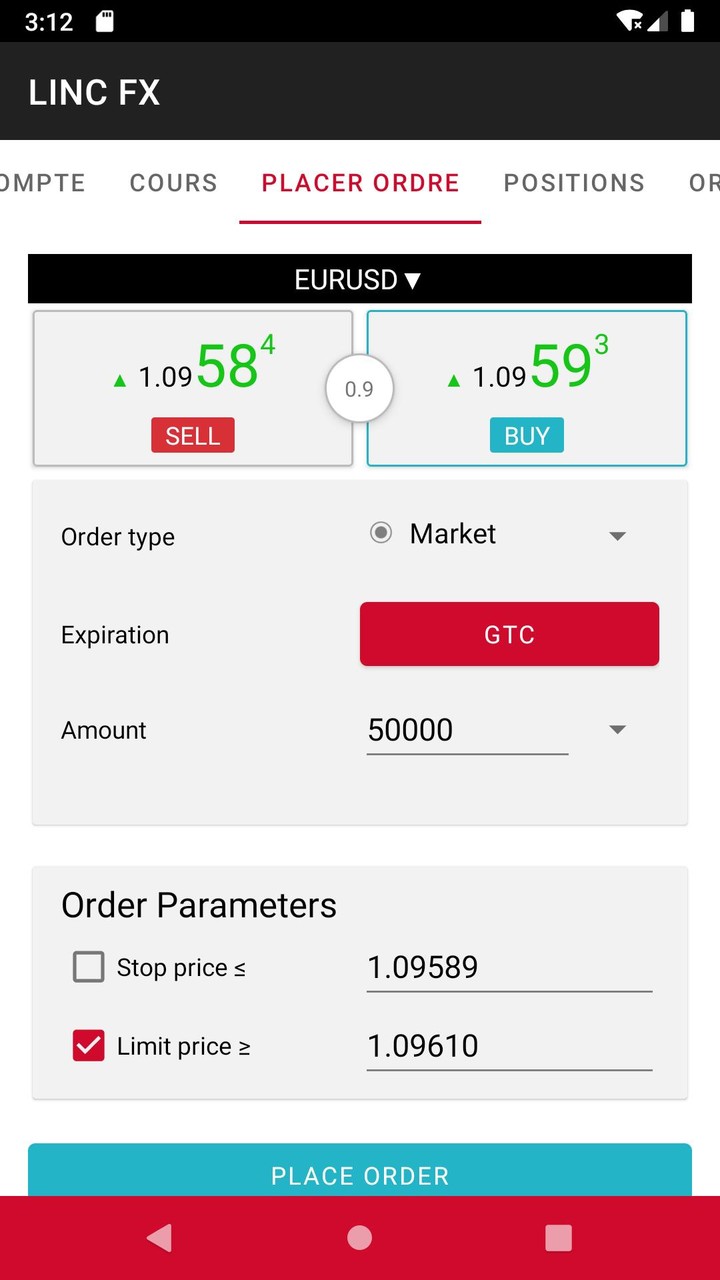Tap the GTC expiration button
The height and width of the screenshot is (1280, 720).
509,634
